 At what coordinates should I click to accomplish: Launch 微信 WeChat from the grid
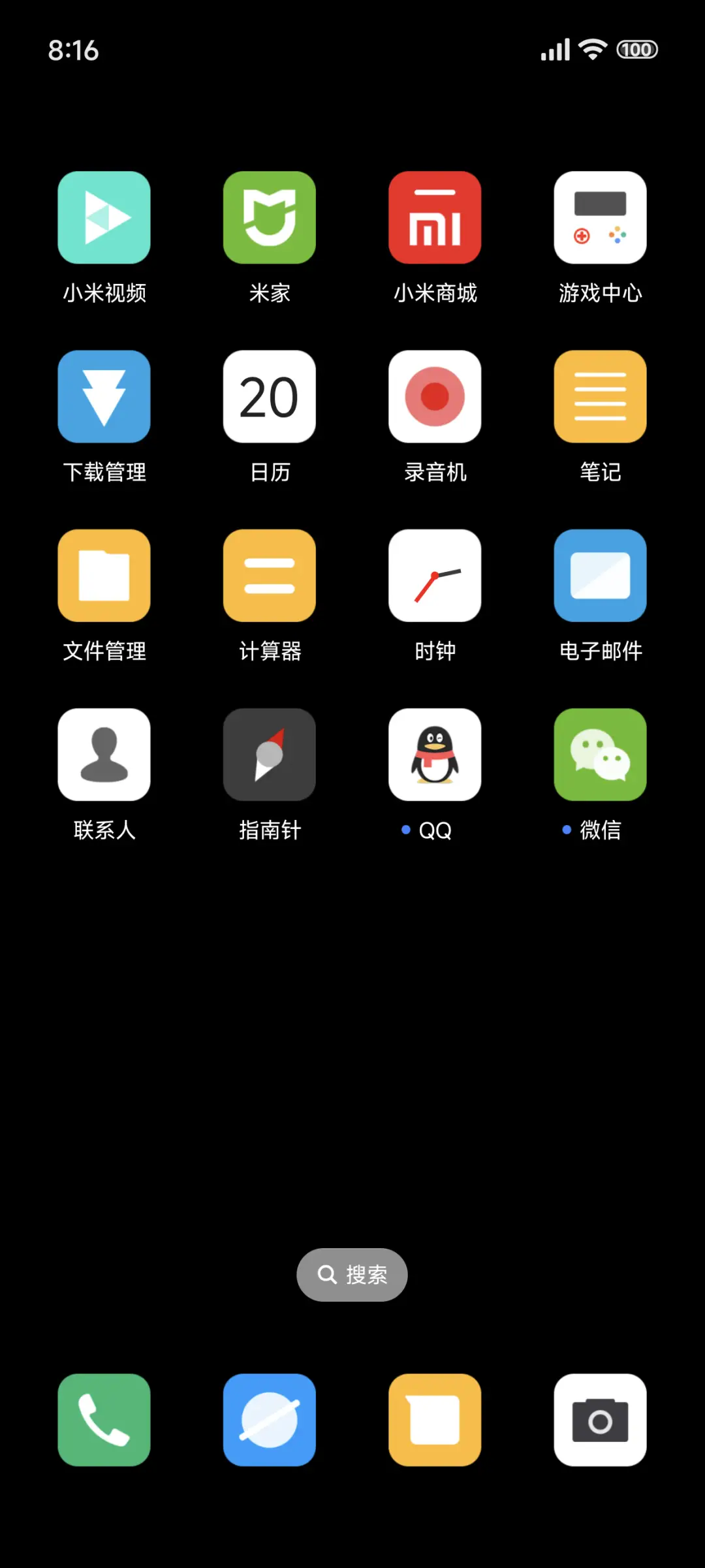point(600,754)
